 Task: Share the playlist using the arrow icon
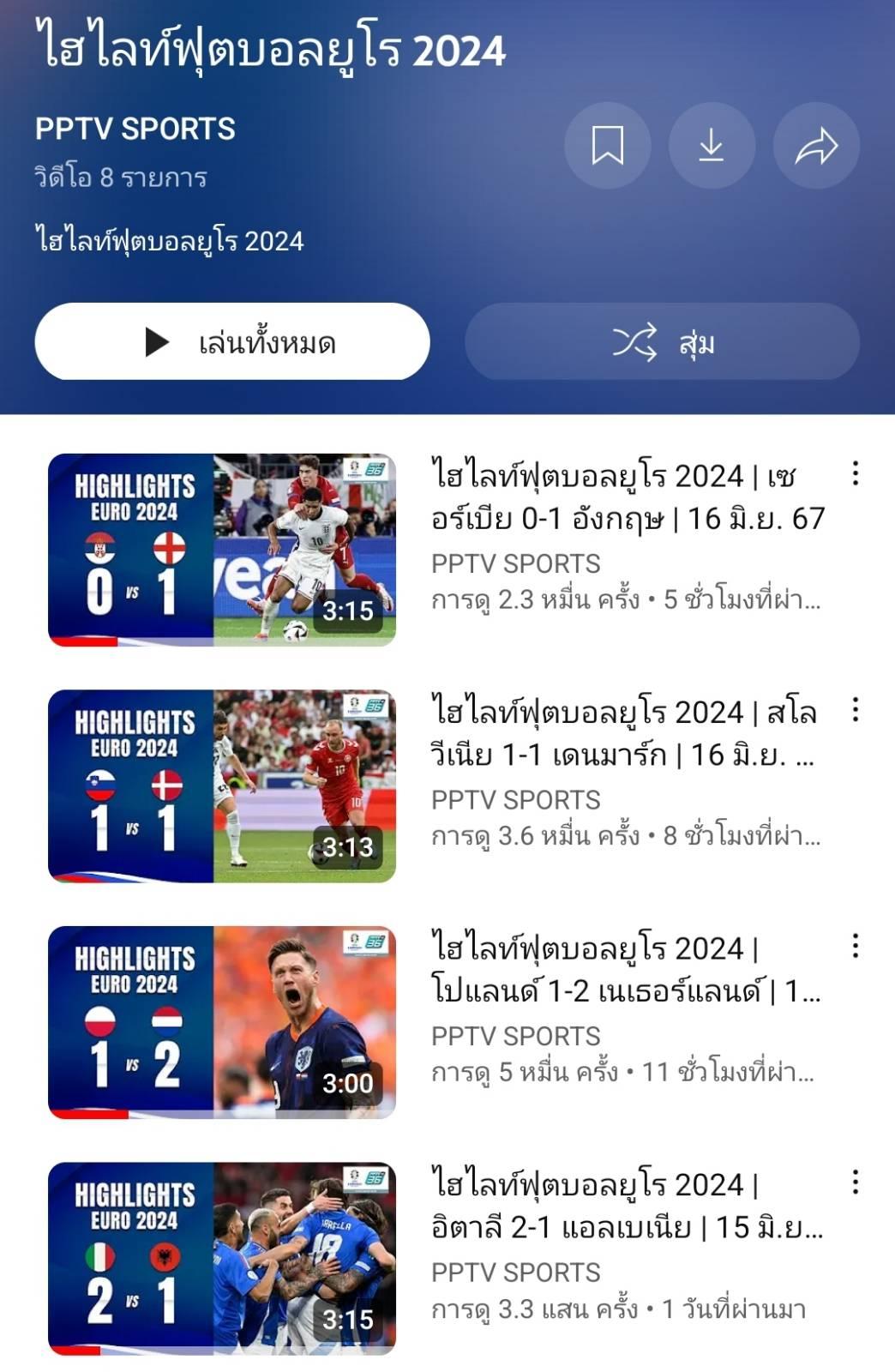click(x=816, y=145)
